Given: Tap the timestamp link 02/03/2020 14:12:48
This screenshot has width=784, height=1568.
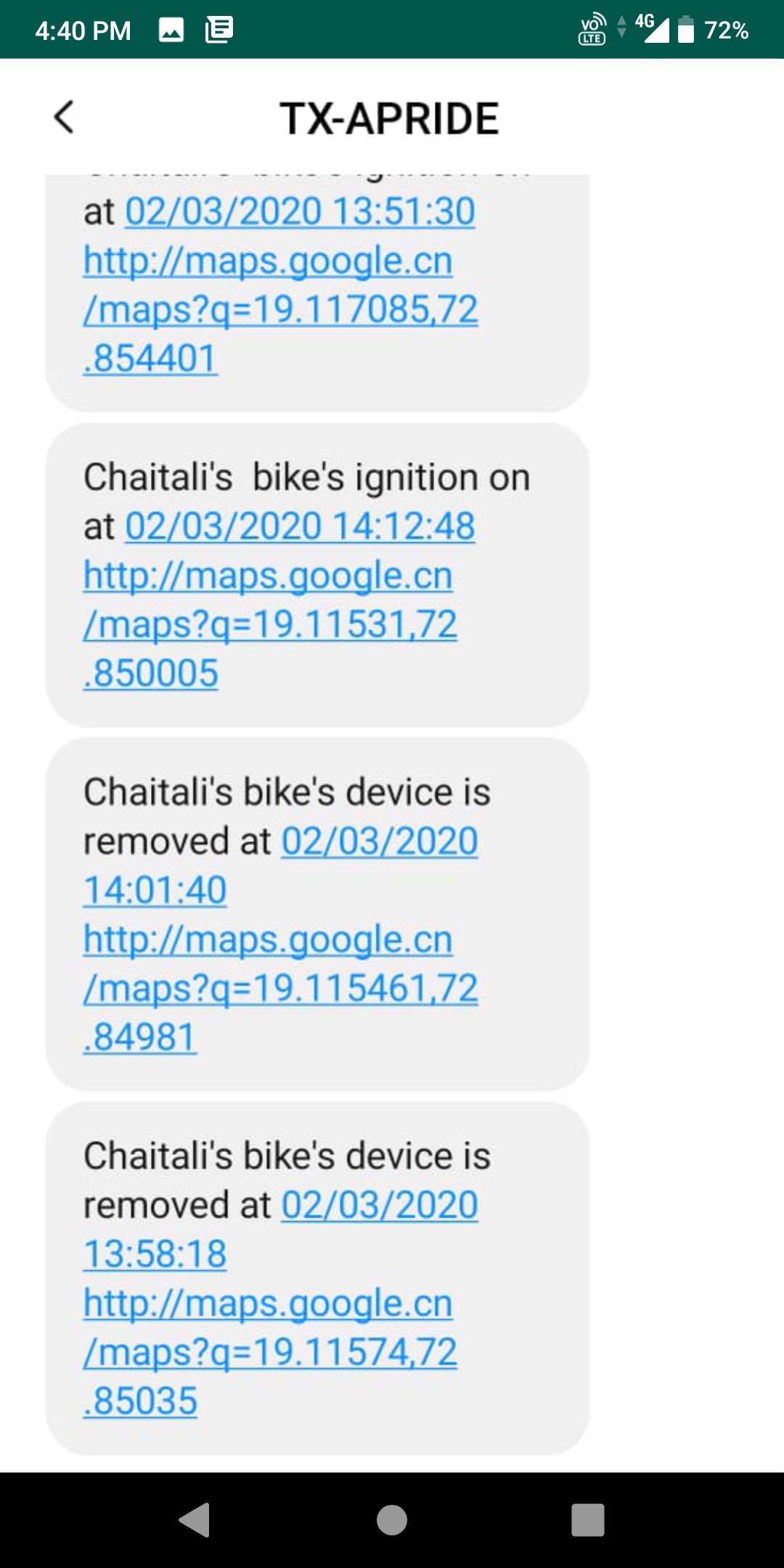Looking at the screenshot, I should (300, 526).
